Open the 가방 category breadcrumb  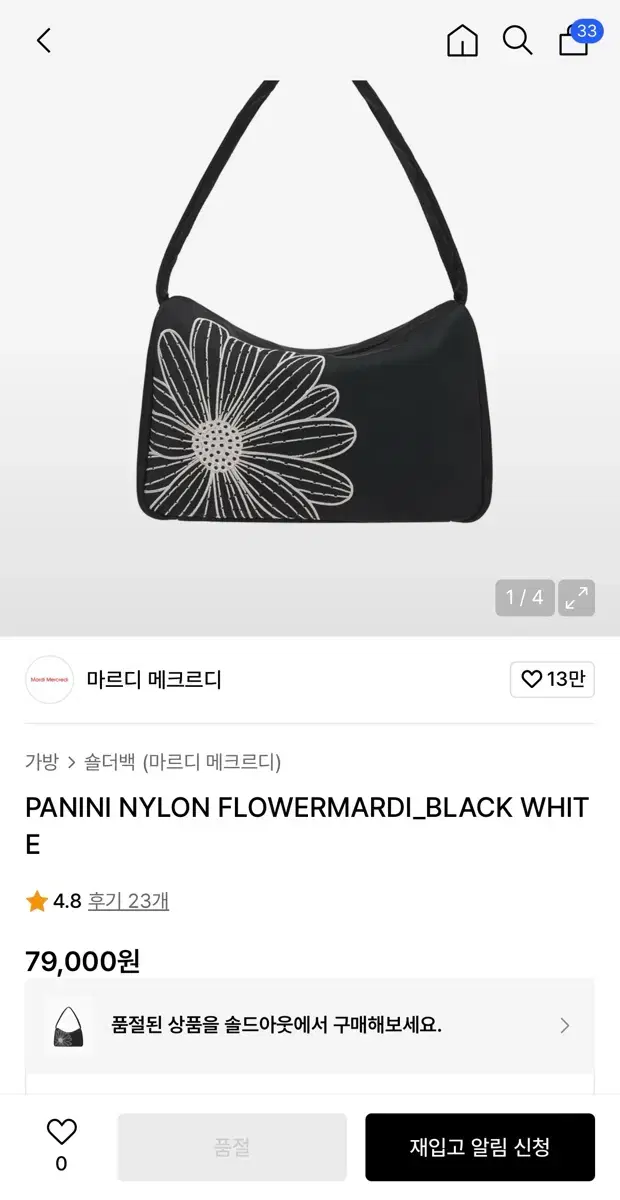tap(42, 762)
